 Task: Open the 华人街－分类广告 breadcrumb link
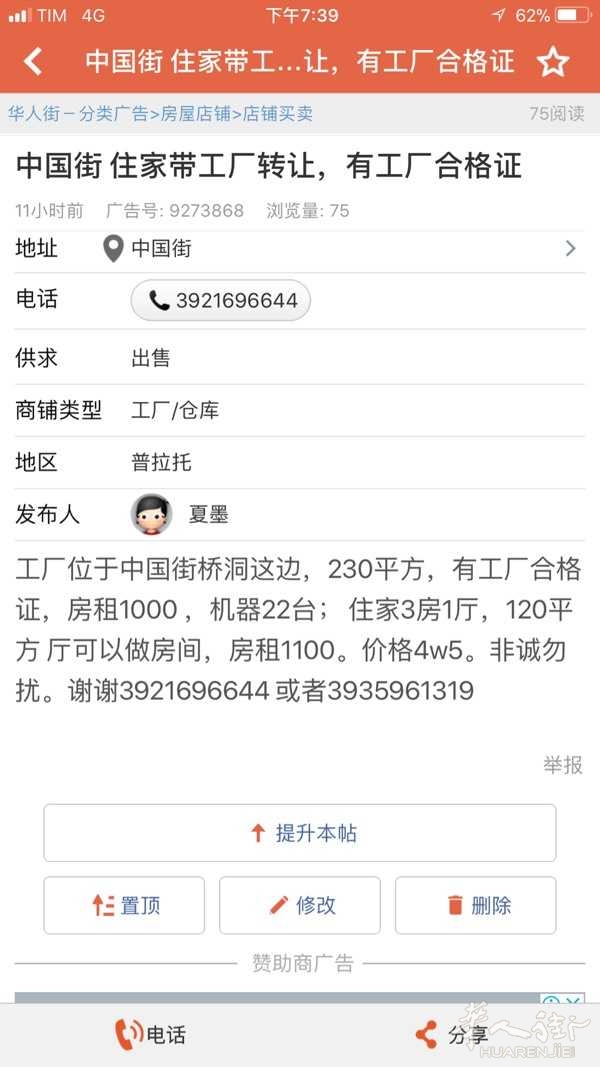78,114
